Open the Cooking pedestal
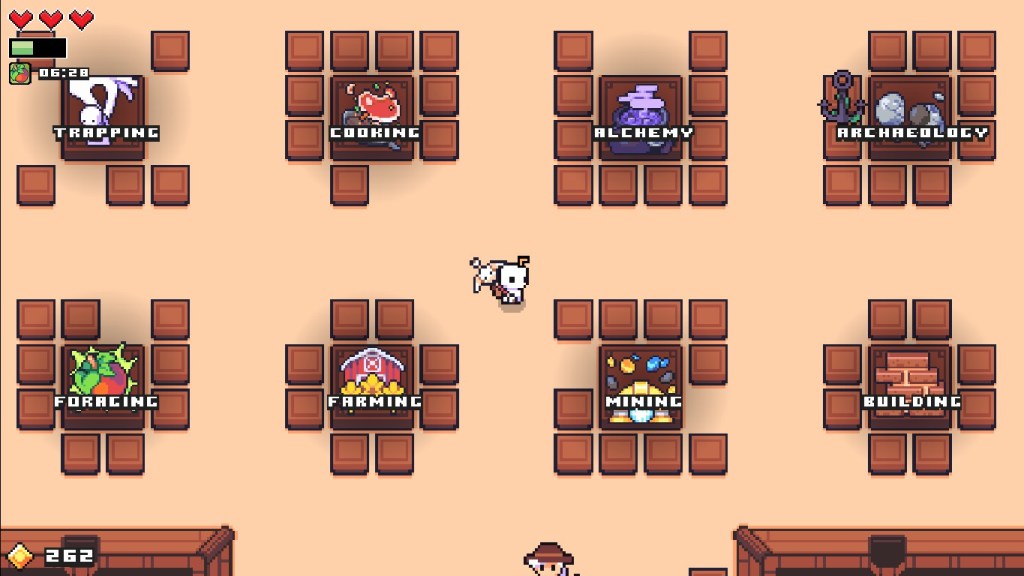 373,113
